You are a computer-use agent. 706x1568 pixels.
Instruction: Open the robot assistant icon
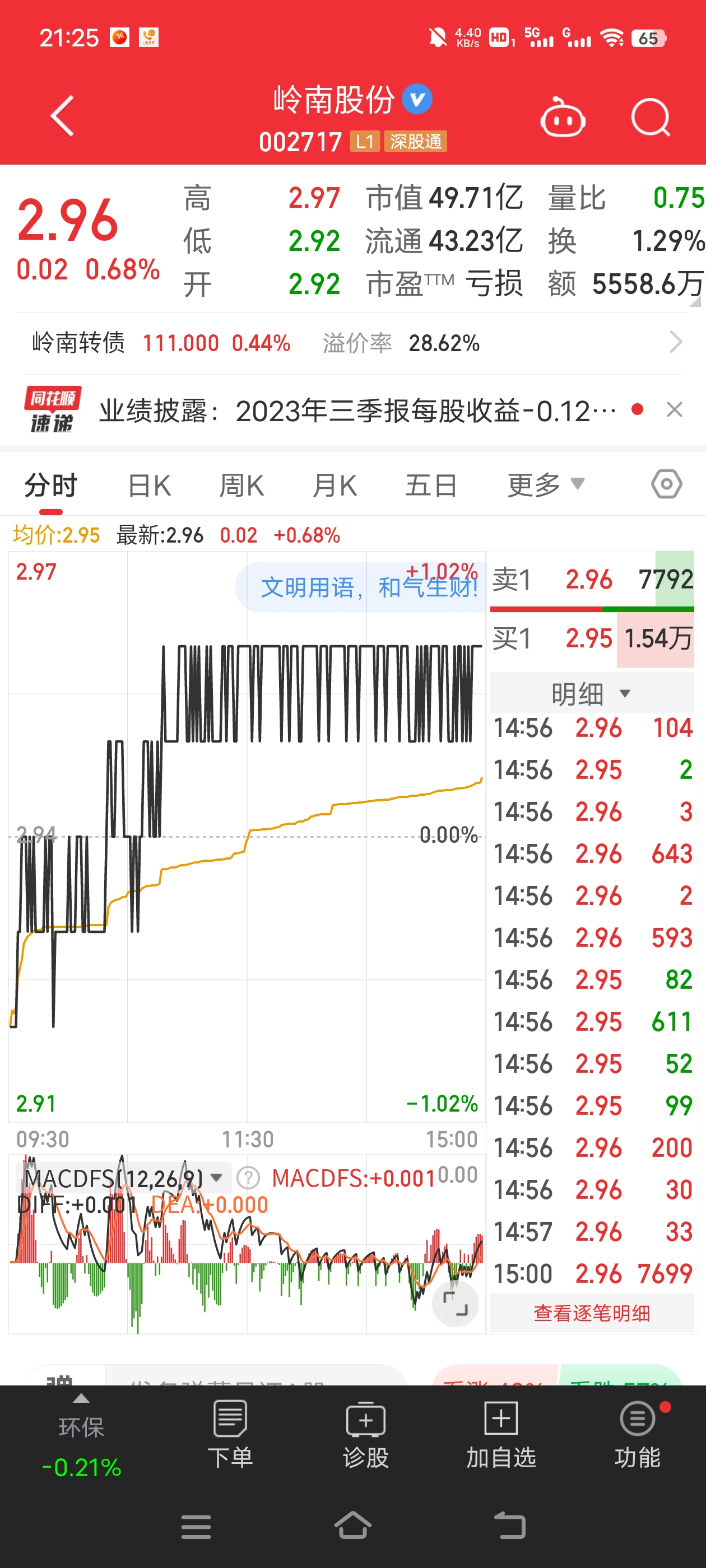tap(562, 117)
